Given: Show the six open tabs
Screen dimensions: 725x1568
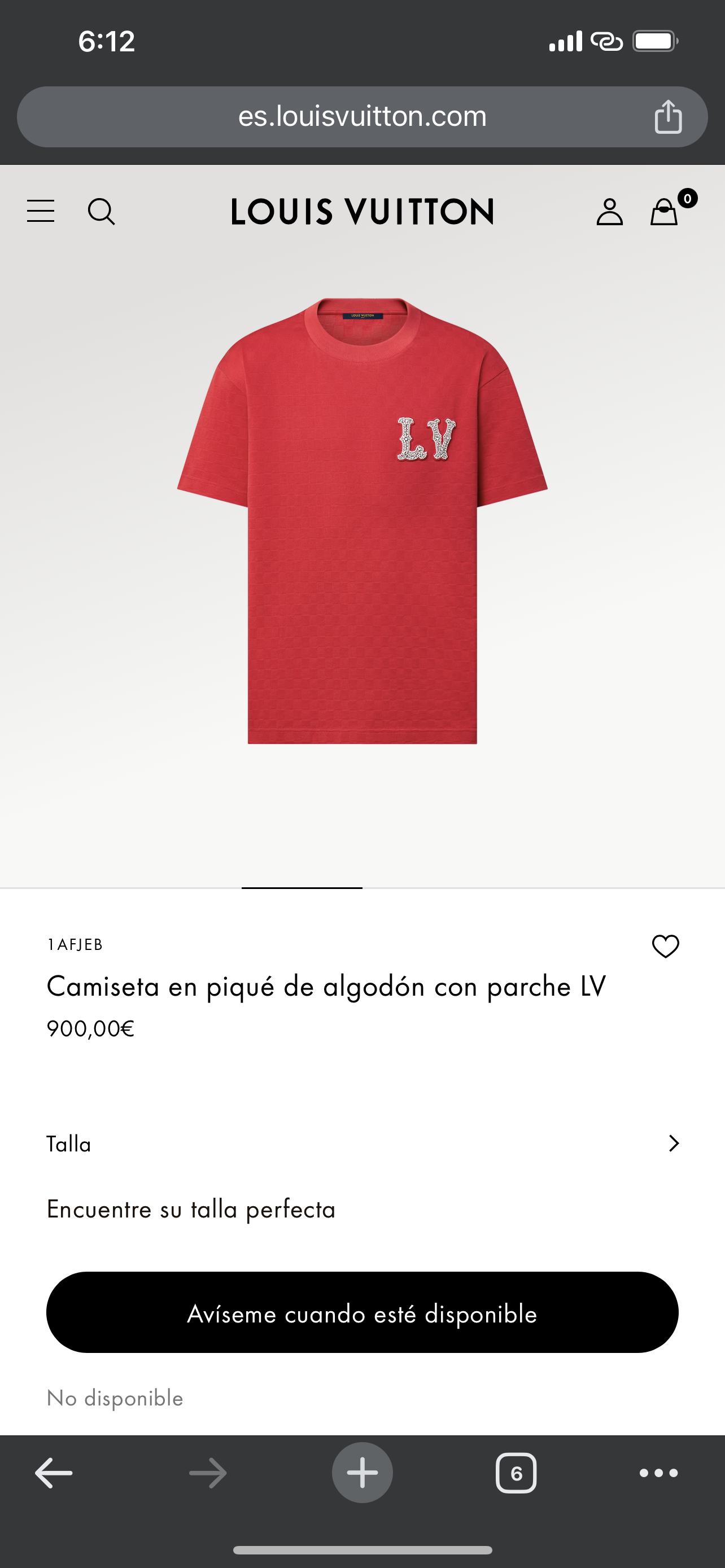Looking at the screenshot, I should point(516,1473).
